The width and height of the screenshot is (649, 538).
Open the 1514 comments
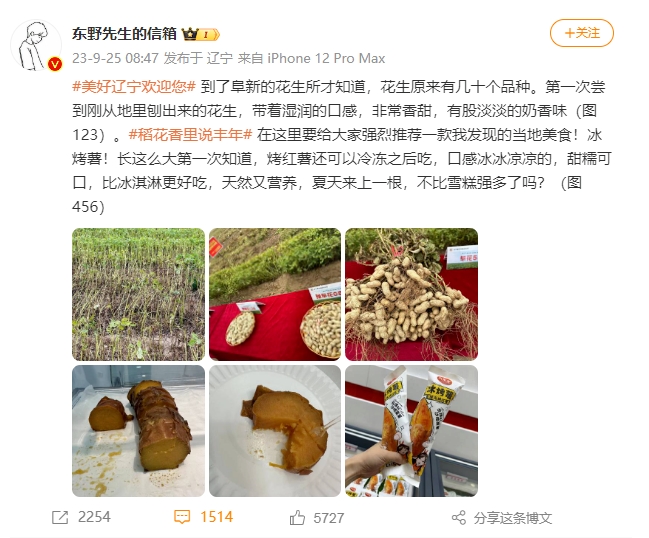(x=204, y=517)
